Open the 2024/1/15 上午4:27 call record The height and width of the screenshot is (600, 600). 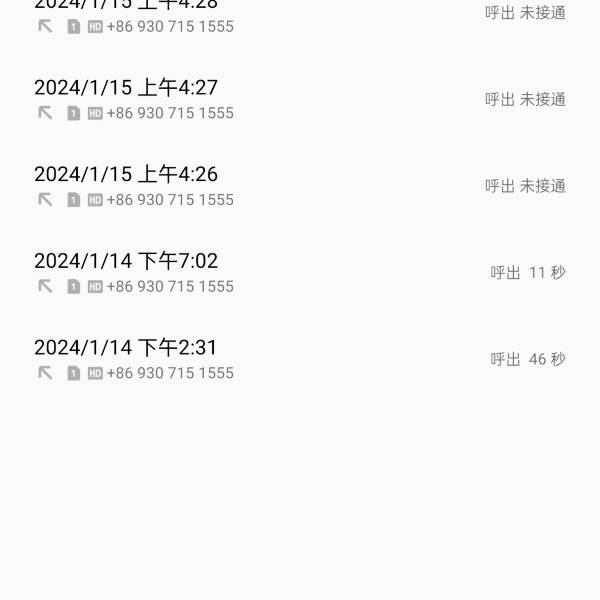click(300, 99)
